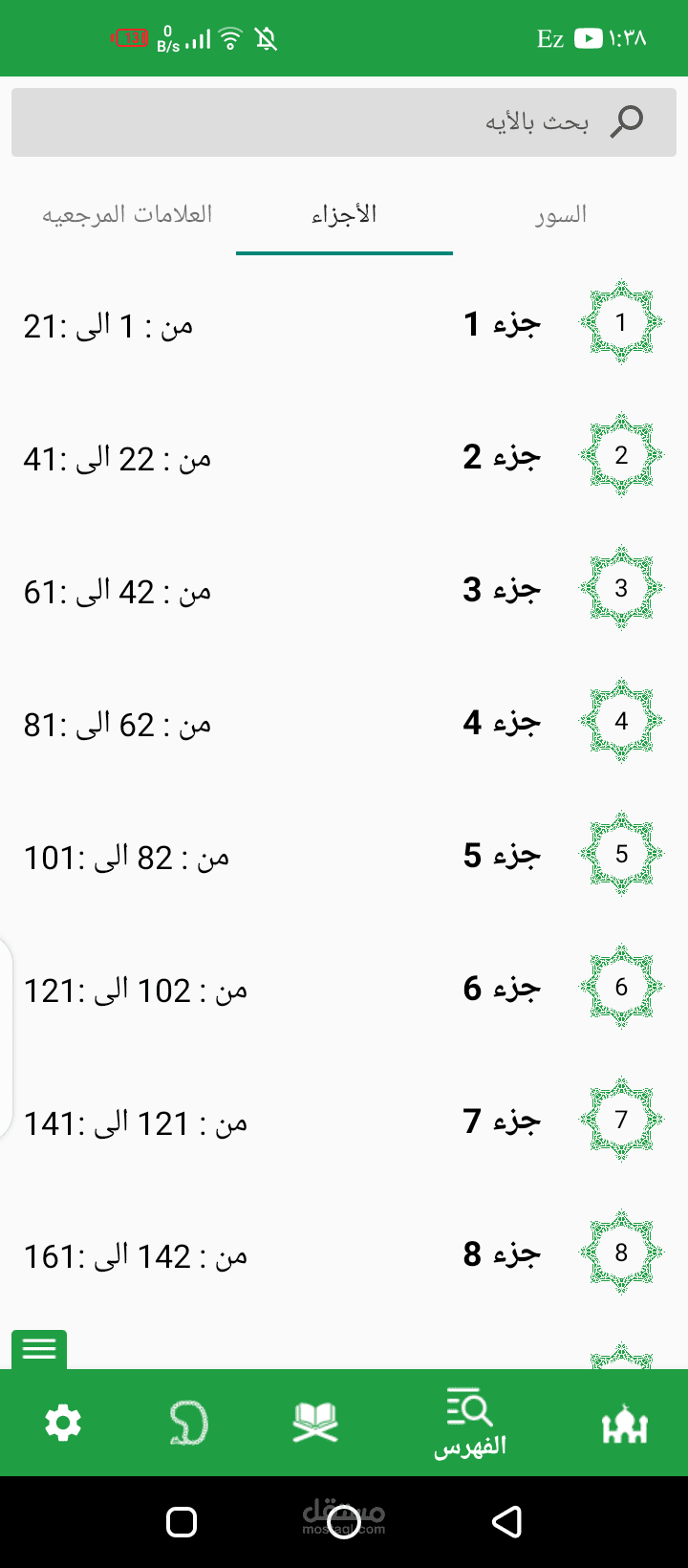Open جزء 2 from the list

344,457
